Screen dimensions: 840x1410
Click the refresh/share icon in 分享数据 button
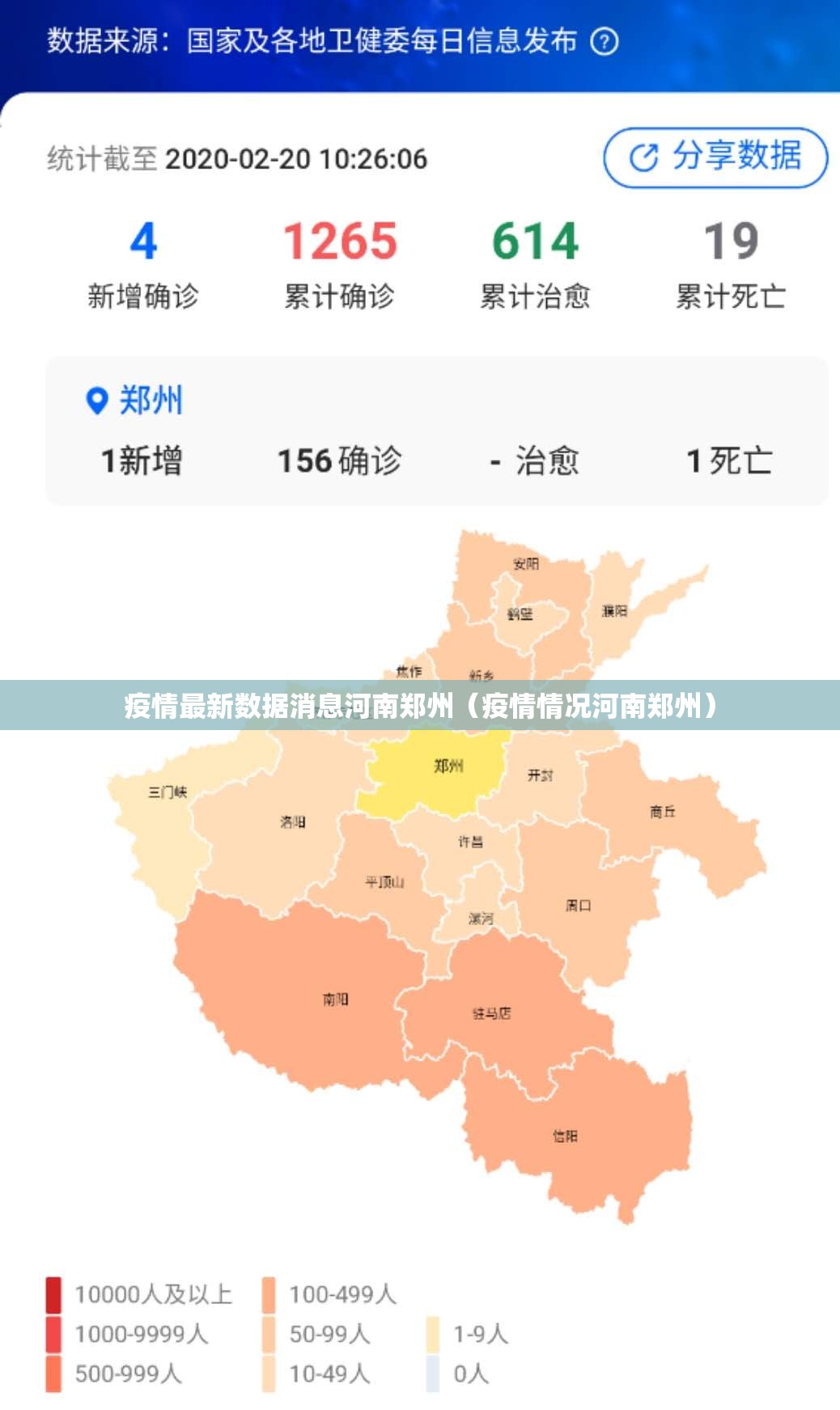click(642, 159)
